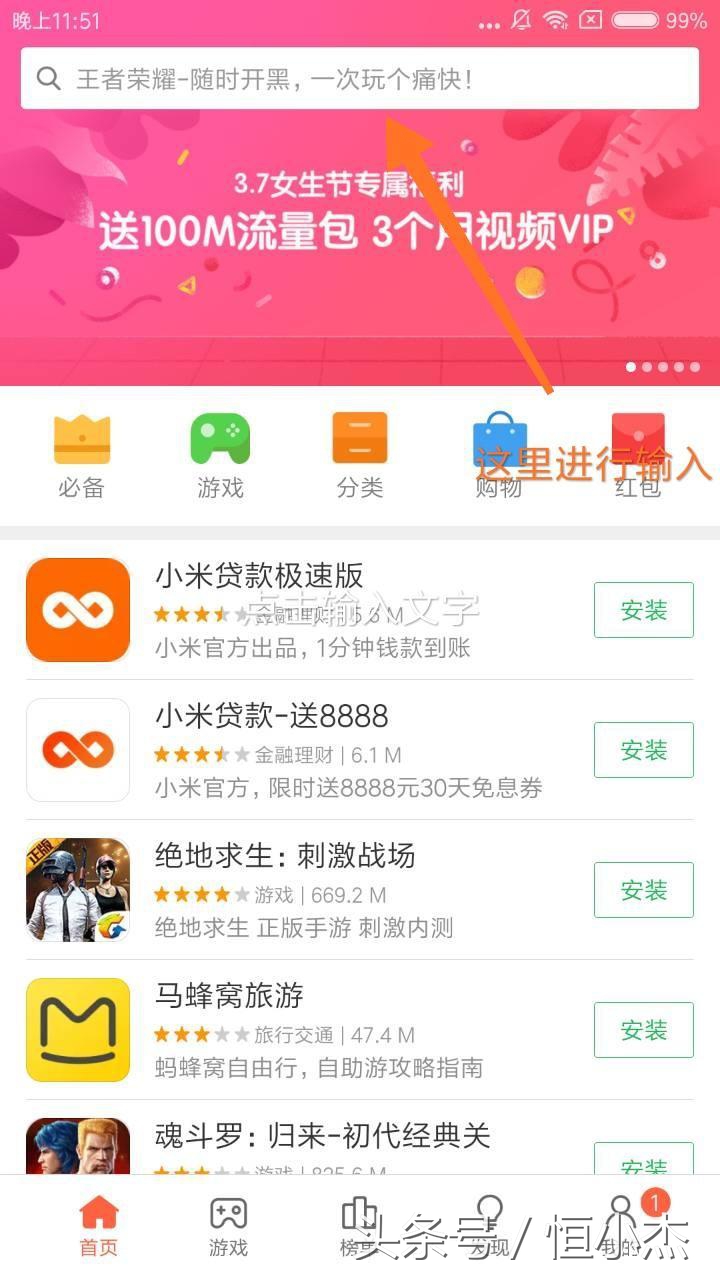Install 绝地求生: 刺激战场
Screen dimensions: 720x1280
tap(643, 890)
